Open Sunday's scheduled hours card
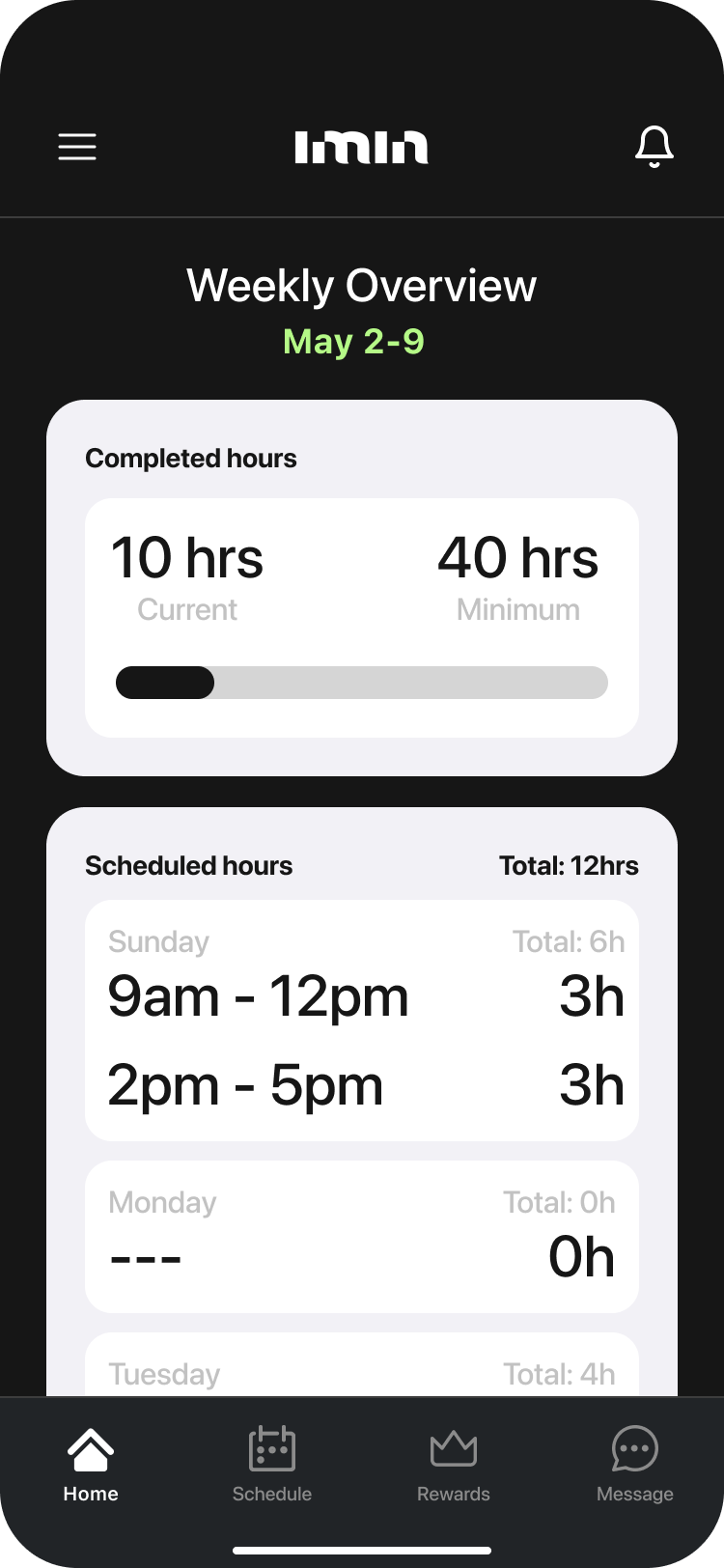The image size is (724, 1568). click(x=361, y=1020)
